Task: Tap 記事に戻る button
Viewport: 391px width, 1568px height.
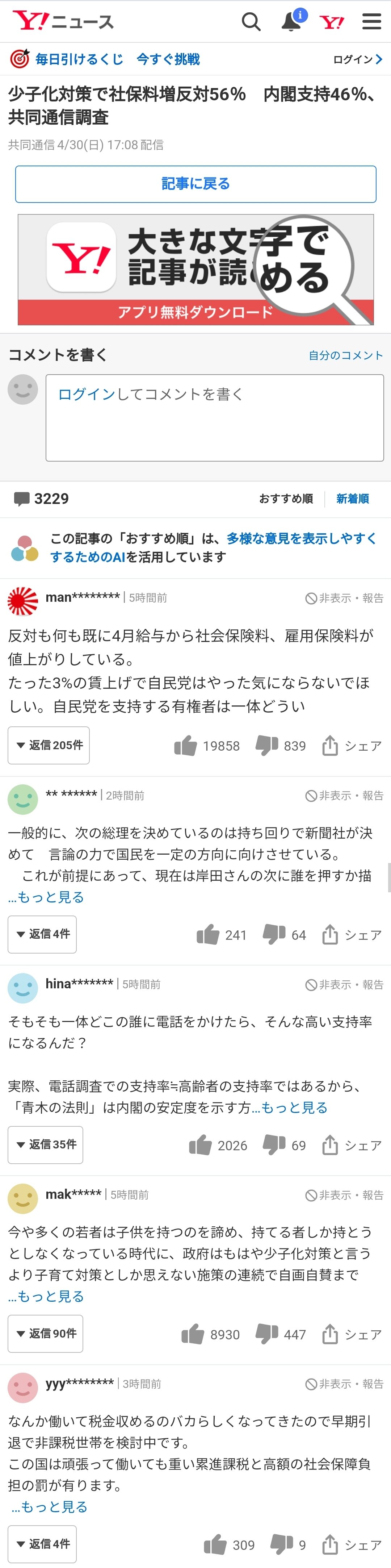Action: point(195,184)
